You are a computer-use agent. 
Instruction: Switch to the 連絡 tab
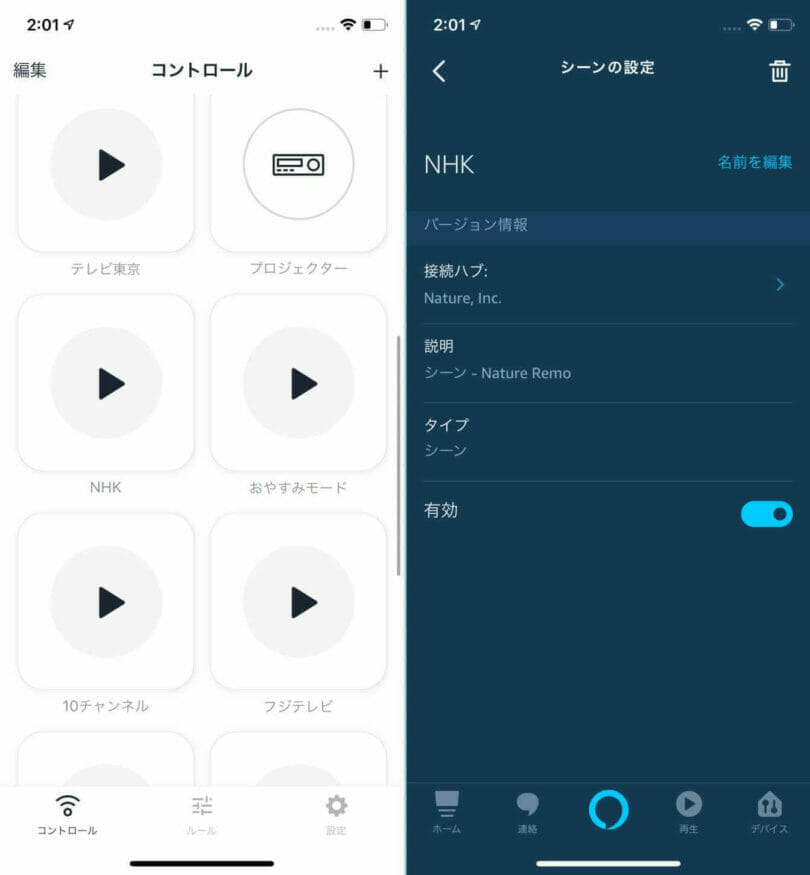tap(527, 813)
